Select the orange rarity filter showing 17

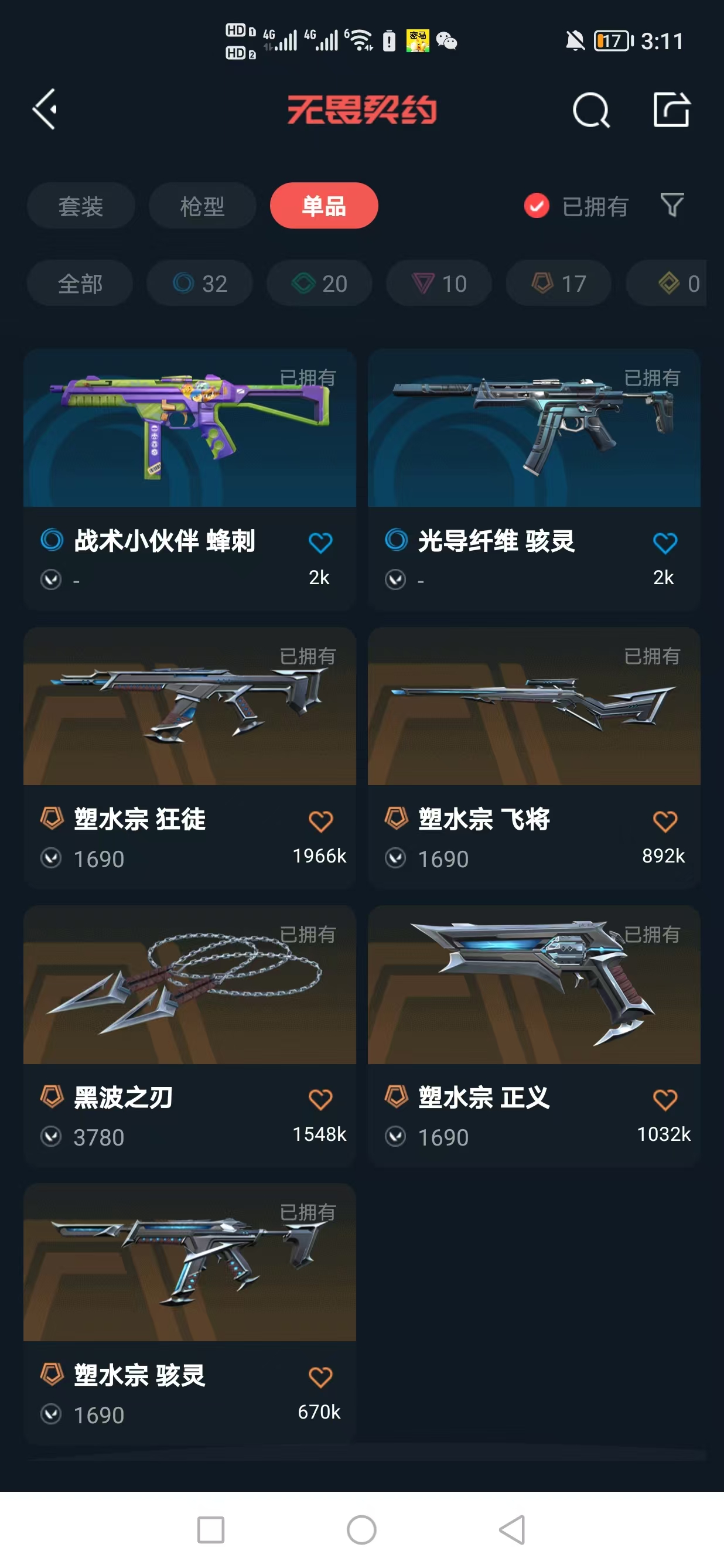pos(557,283)
